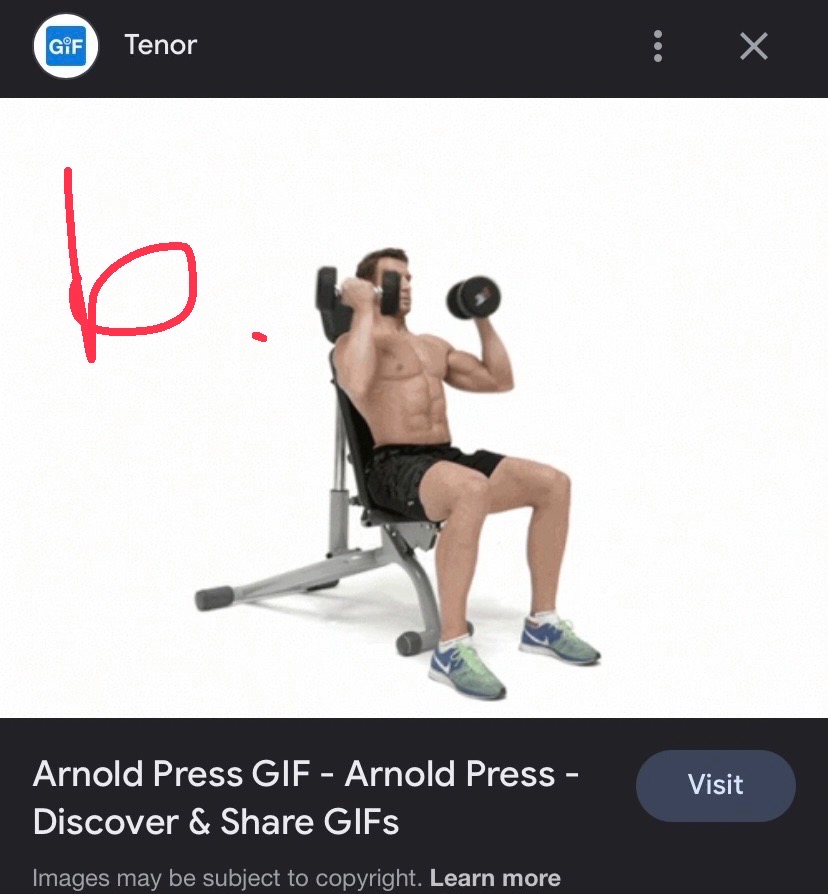Open the Arnold Press GIF title link
Viewport: 828px width, 894px height.
pyautogui.click(x=306, y=797)
